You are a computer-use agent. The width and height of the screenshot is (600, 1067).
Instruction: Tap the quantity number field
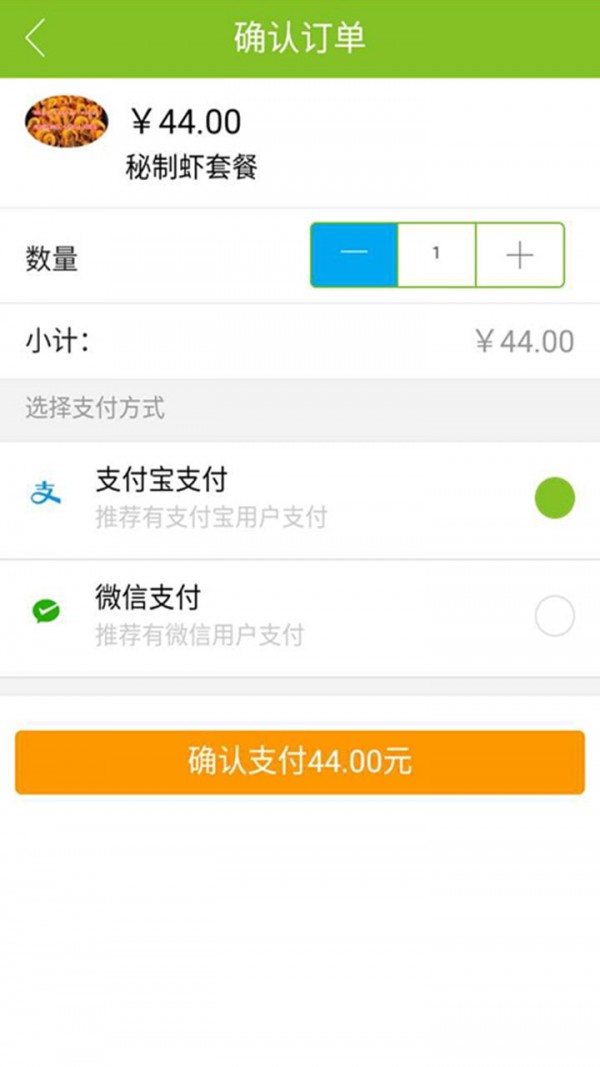point(436,255)
